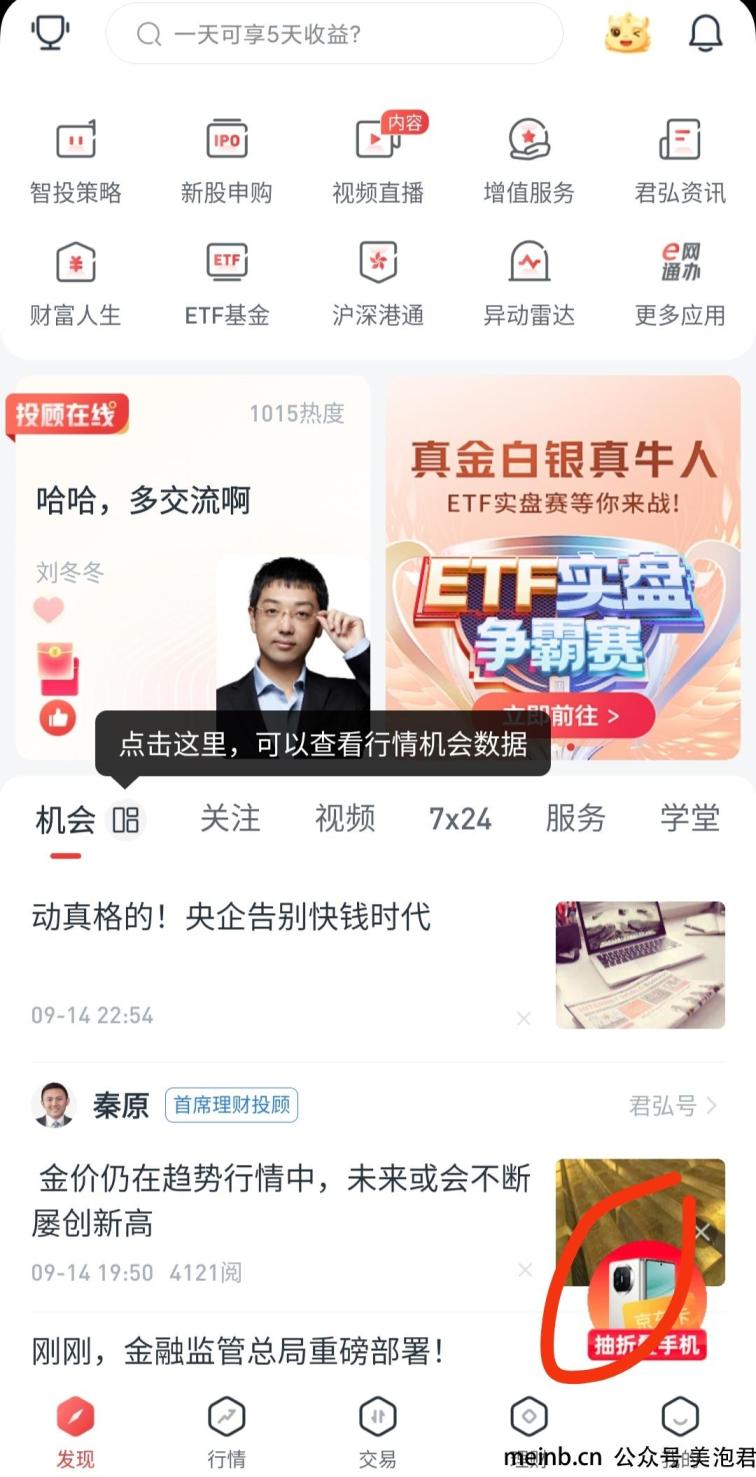Go to the 行情 tab in bottom navigation
This screenshot has width=756, height=1477.
coord(227,1432)
